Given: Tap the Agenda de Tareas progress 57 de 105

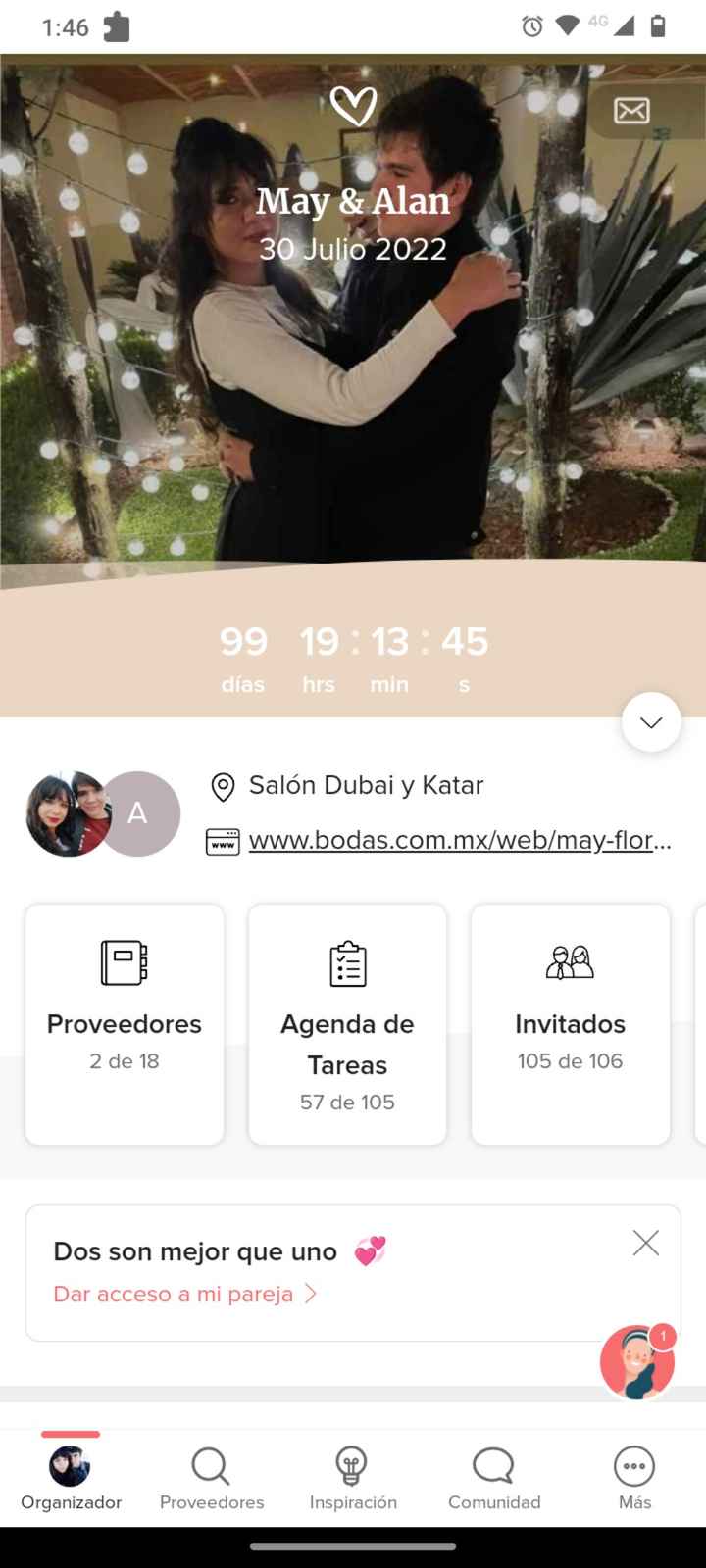Looking at the screenshot, I should tap(347, 1102).
